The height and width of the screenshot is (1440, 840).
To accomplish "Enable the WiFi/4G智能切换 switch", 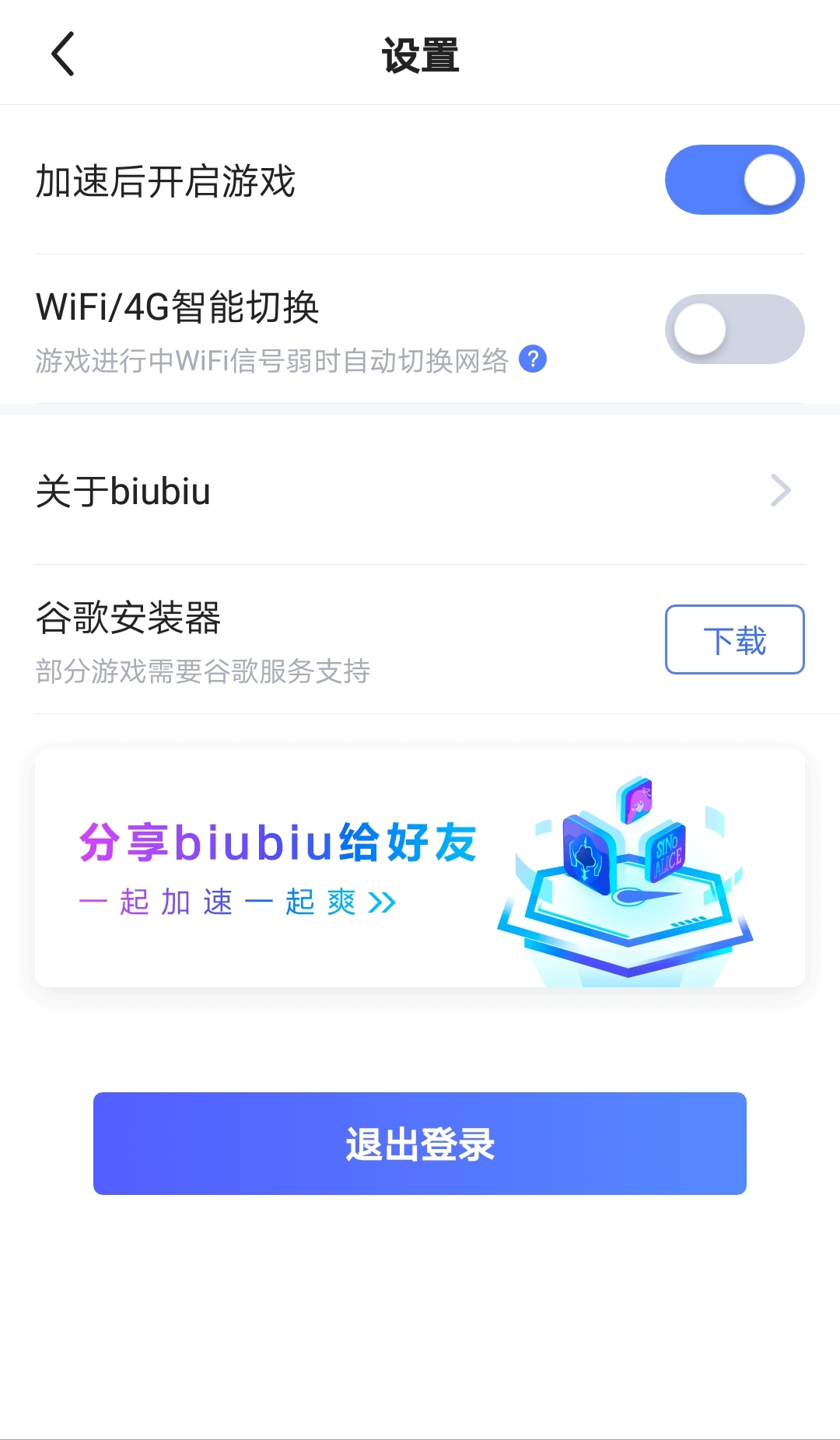I will coord(734,329).
